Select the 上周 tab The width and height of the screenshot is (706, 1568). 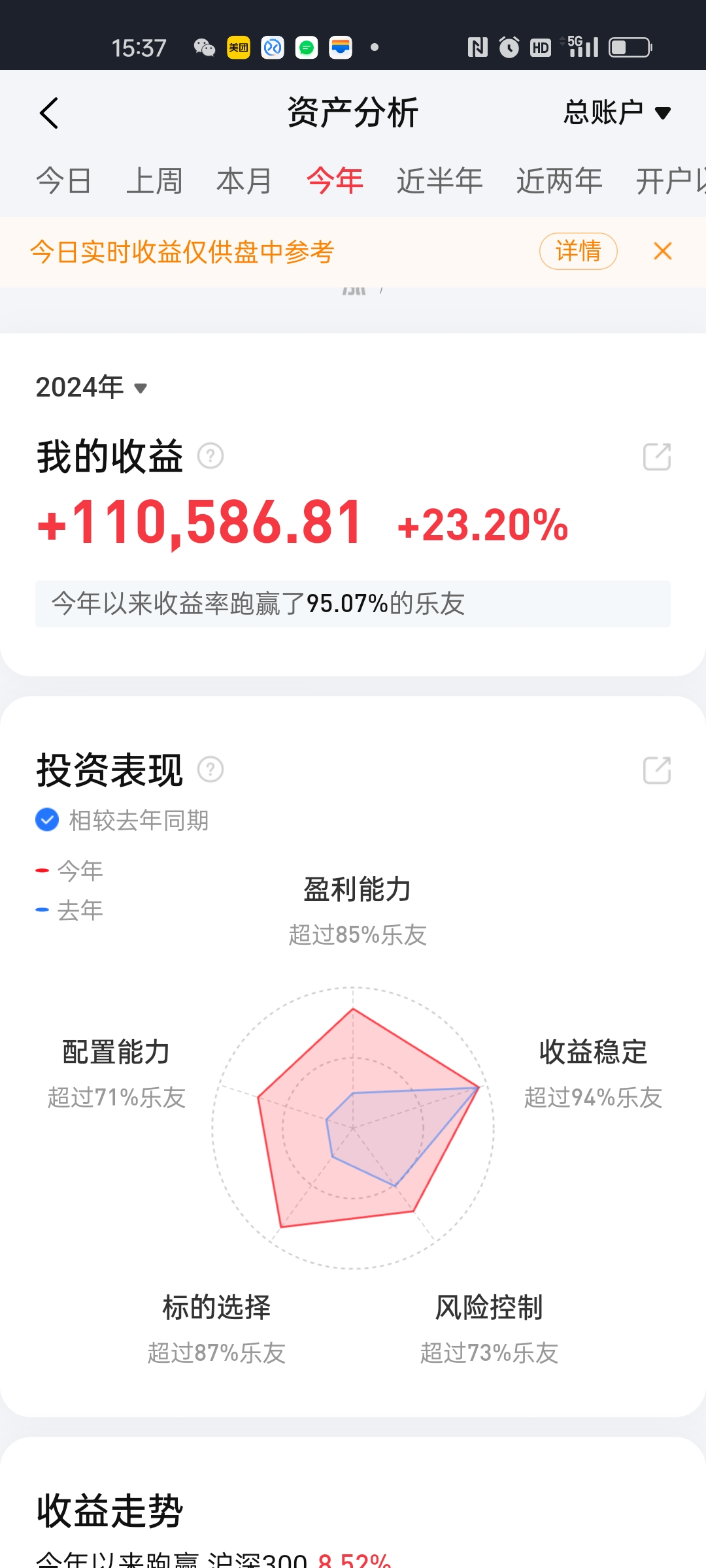pyautogui.click(x=154, y=181)
